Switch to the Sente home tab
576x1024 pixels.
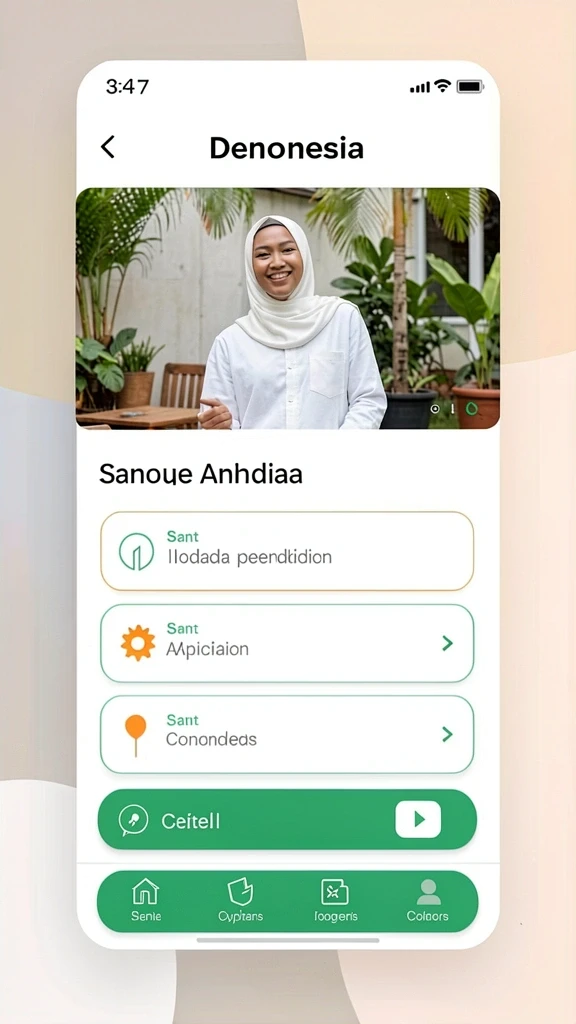pyautogui.click(x=146, y=901)
